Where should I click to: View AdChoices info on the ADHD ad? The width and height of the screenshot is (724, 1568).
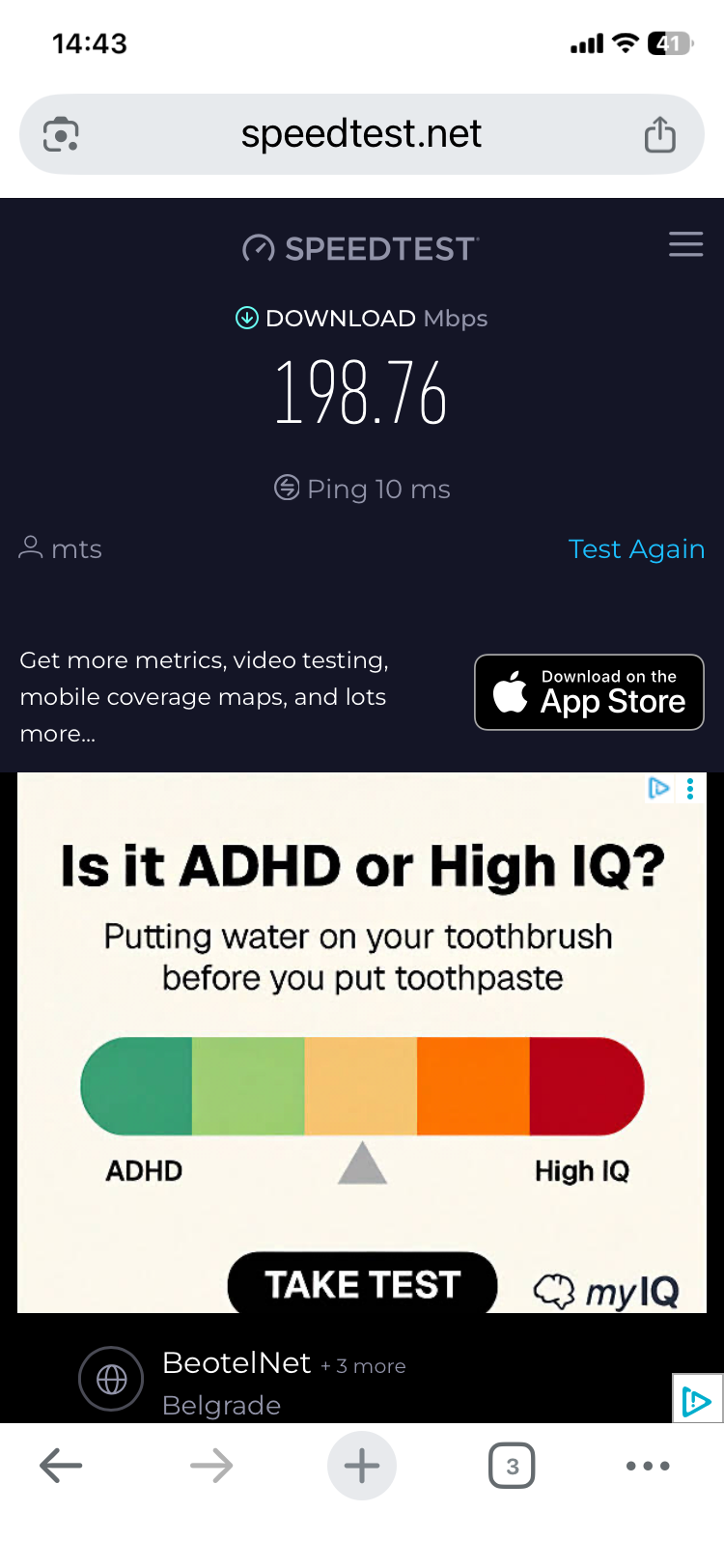coord(658,789)
